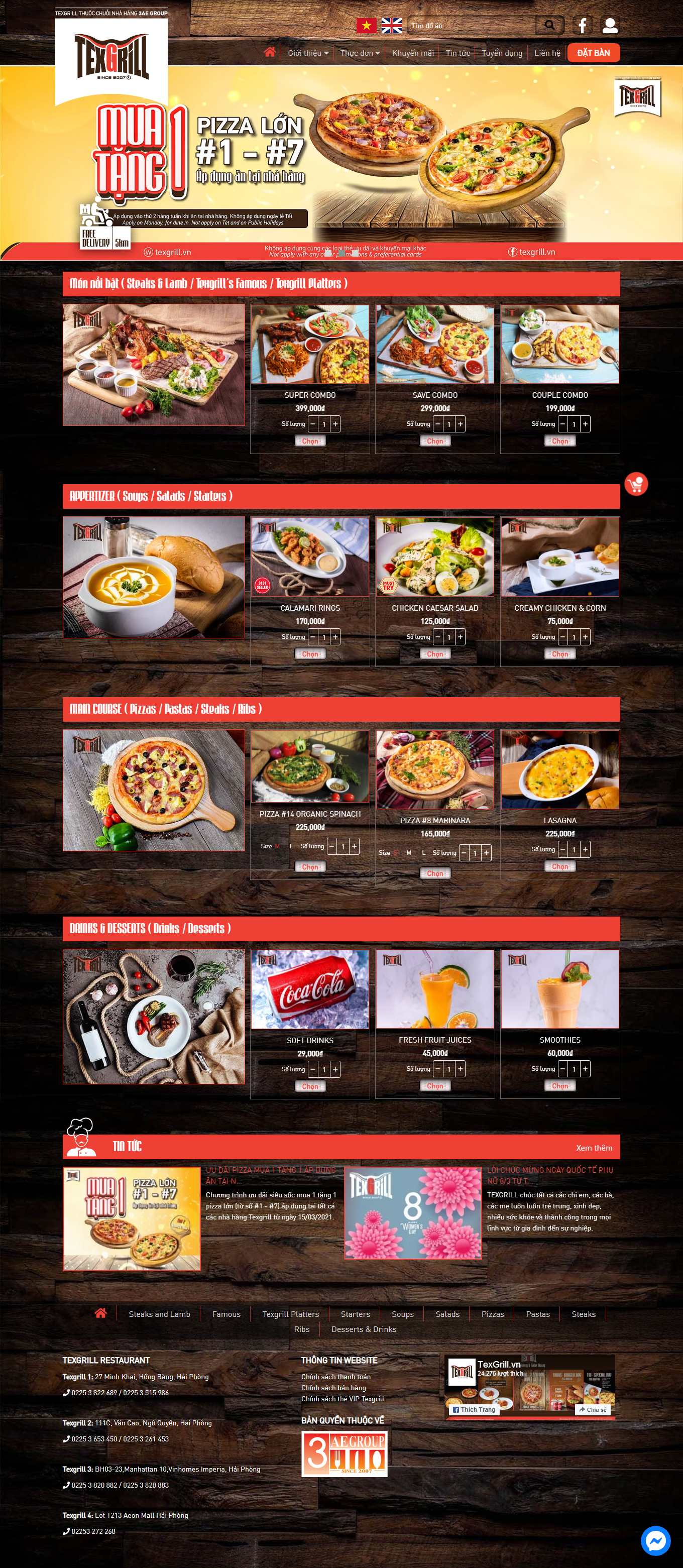Open the Facebook icon in header
Viewport: 683px width, 1568px height.
click(582, 26)
